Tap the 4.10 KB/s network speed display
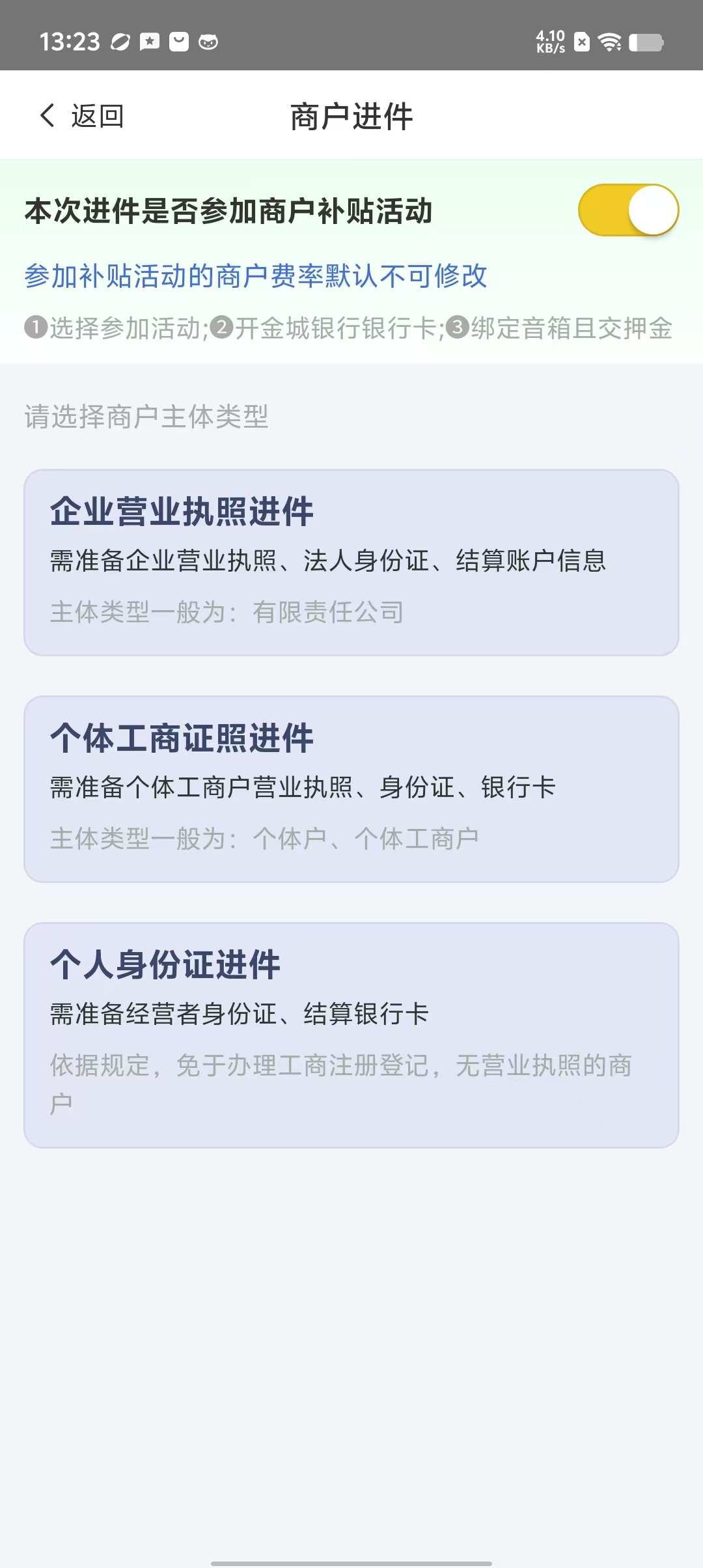Viewport: 703px width, 1568px height. [x=550, y=42]
